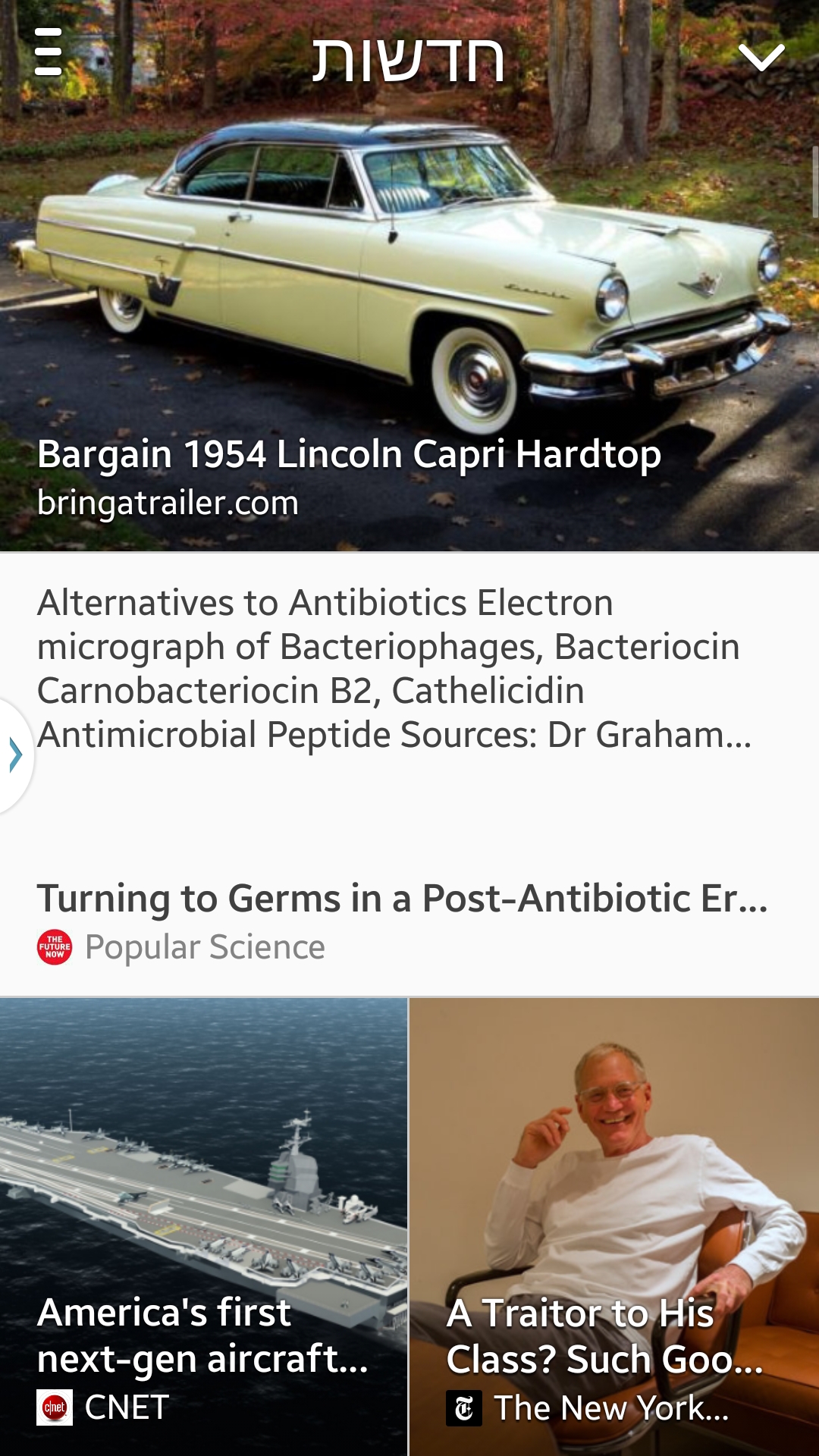819x1456 pixels.
Task: Open the drawer menu button
Action: [x=48, y=52]
